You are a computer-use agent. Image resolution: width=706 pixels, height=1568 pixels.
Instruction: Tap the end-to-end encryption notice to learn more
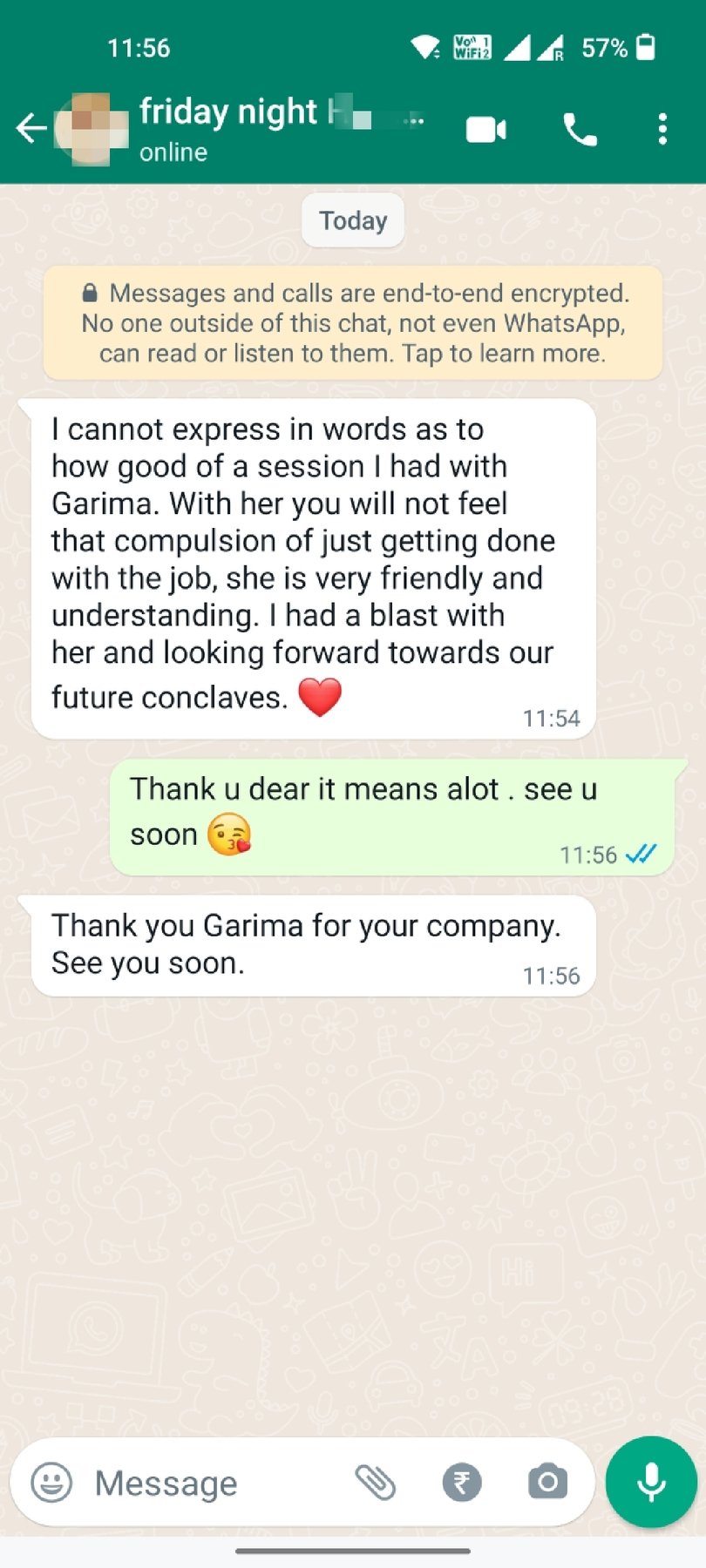click(x=353, y=323)
